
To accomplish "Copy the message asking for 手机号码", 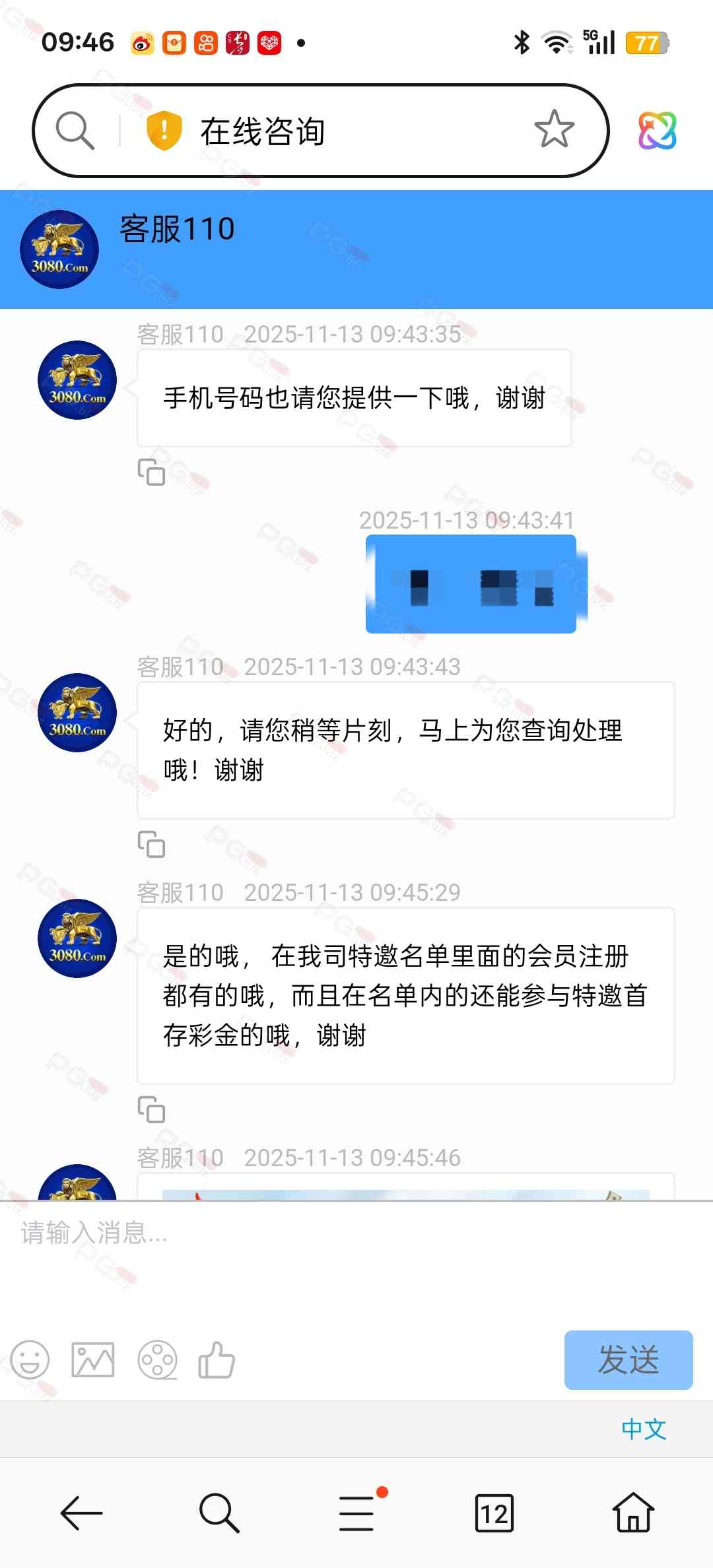I will (151, 472).
